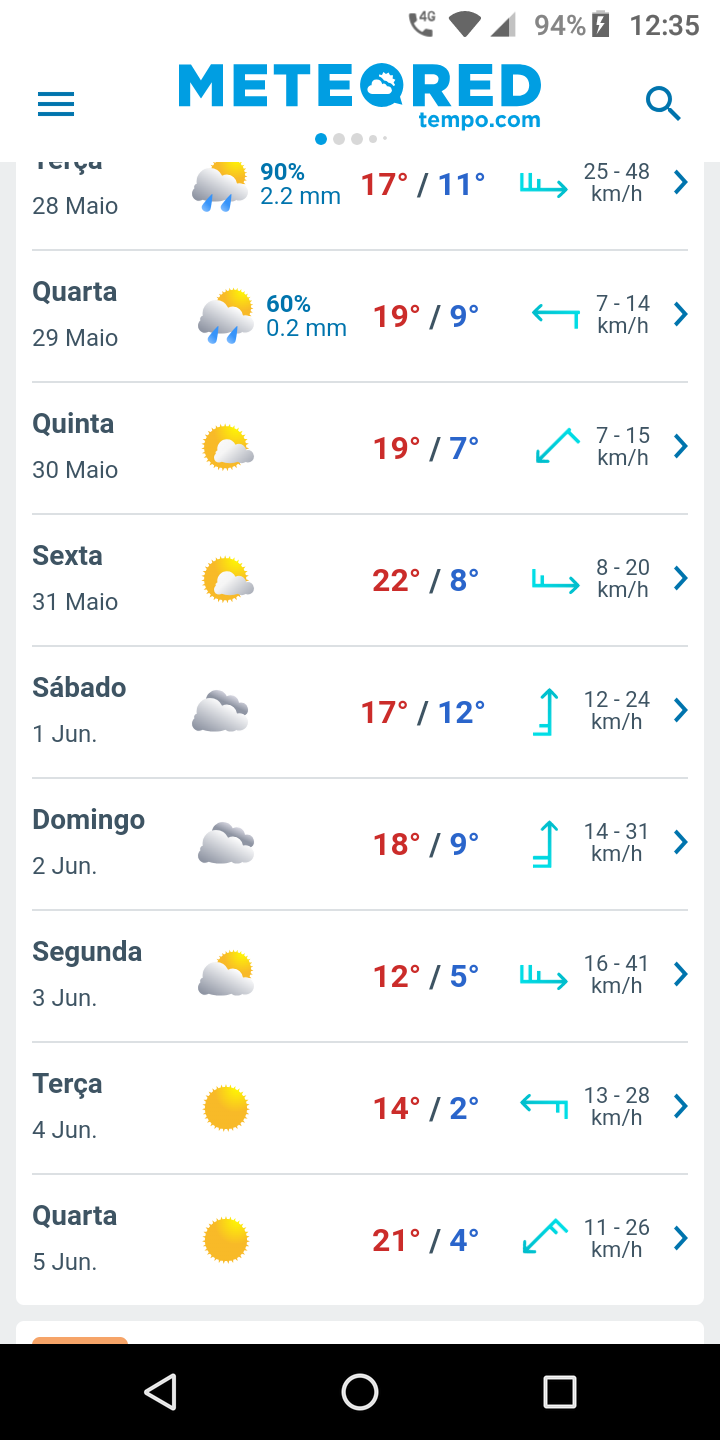Open the hamburger menu
The image size is (720, 1440).
tap(56, 104)
